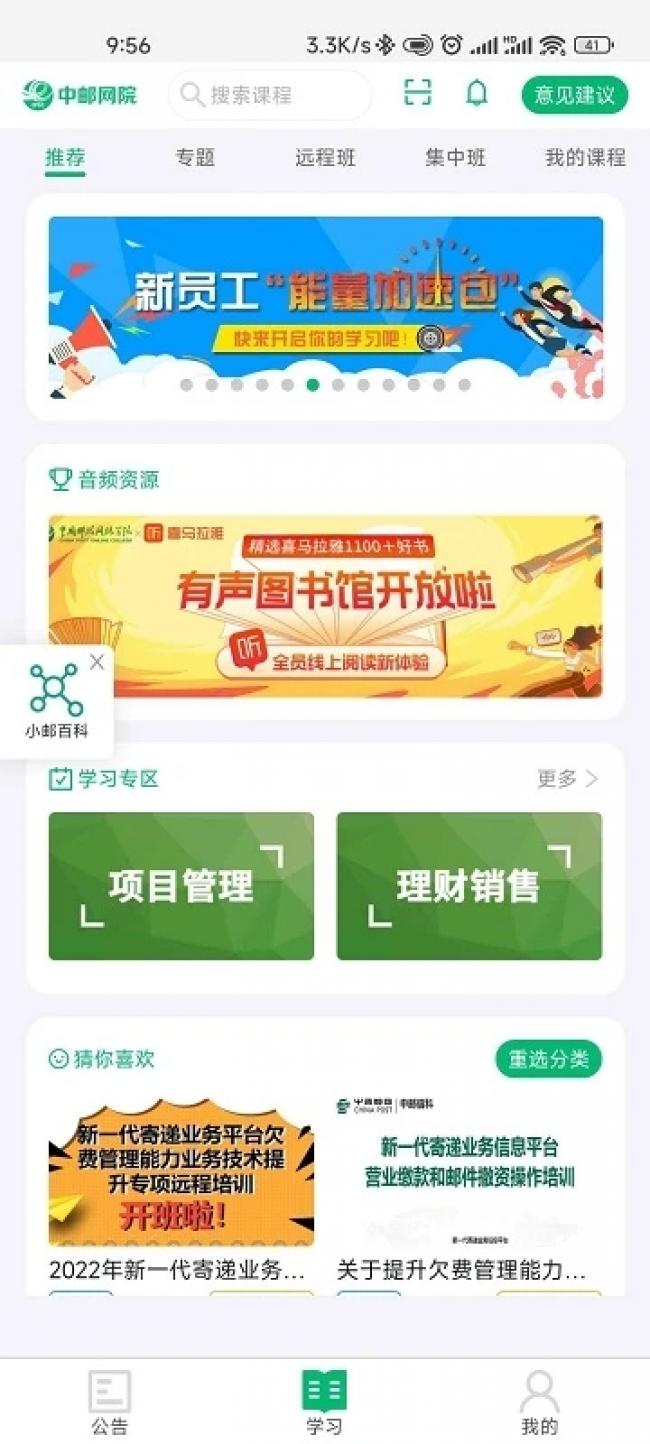The height and width of the screenshot is (1444, 650).
Task: Tap the 意见建议 feedback button
Action: [x=574, y=95]
